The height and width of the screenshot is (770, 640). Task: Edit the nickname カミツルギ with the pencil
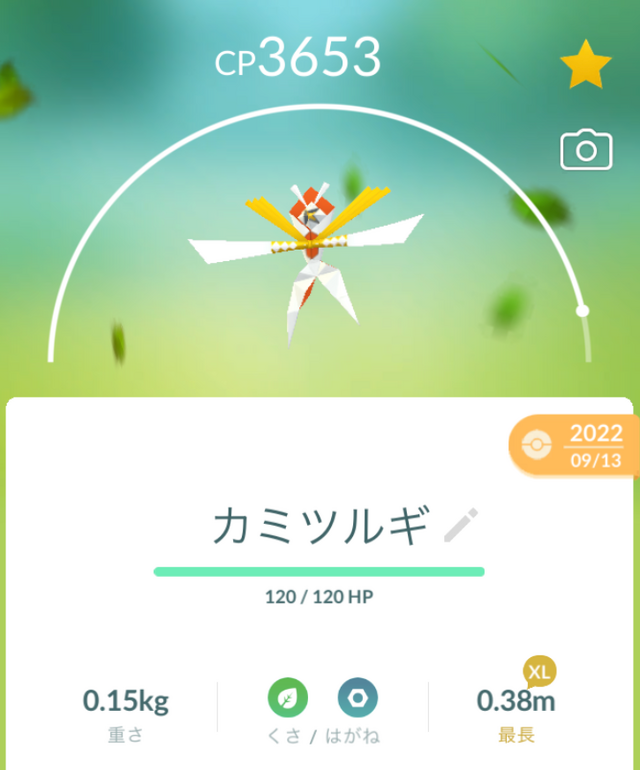click(461, 524)
